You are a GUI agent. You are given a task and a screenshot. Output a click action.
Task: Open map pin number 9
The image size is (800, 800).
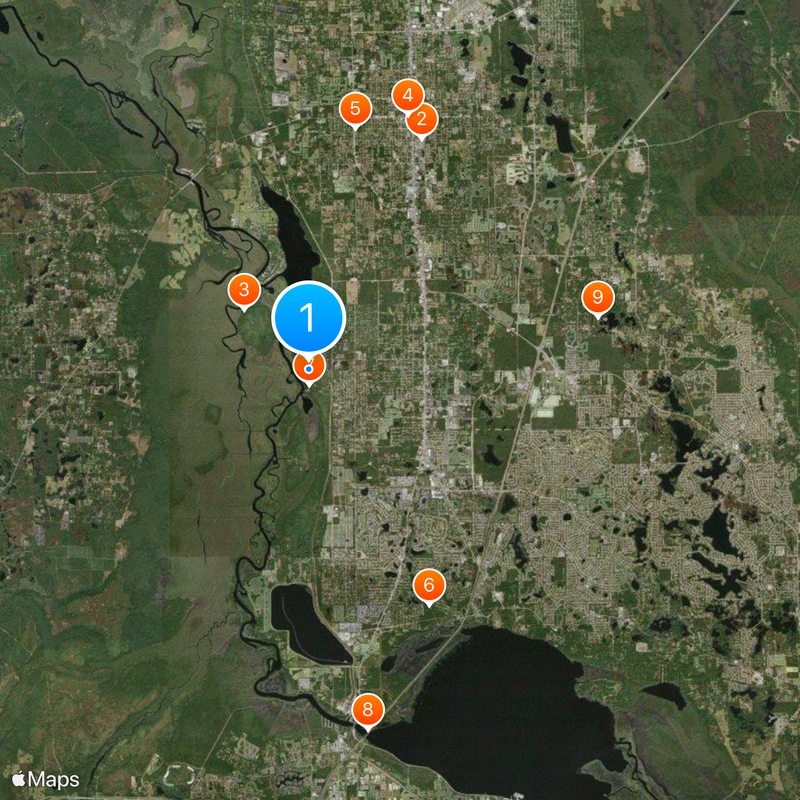coord(597,297)
